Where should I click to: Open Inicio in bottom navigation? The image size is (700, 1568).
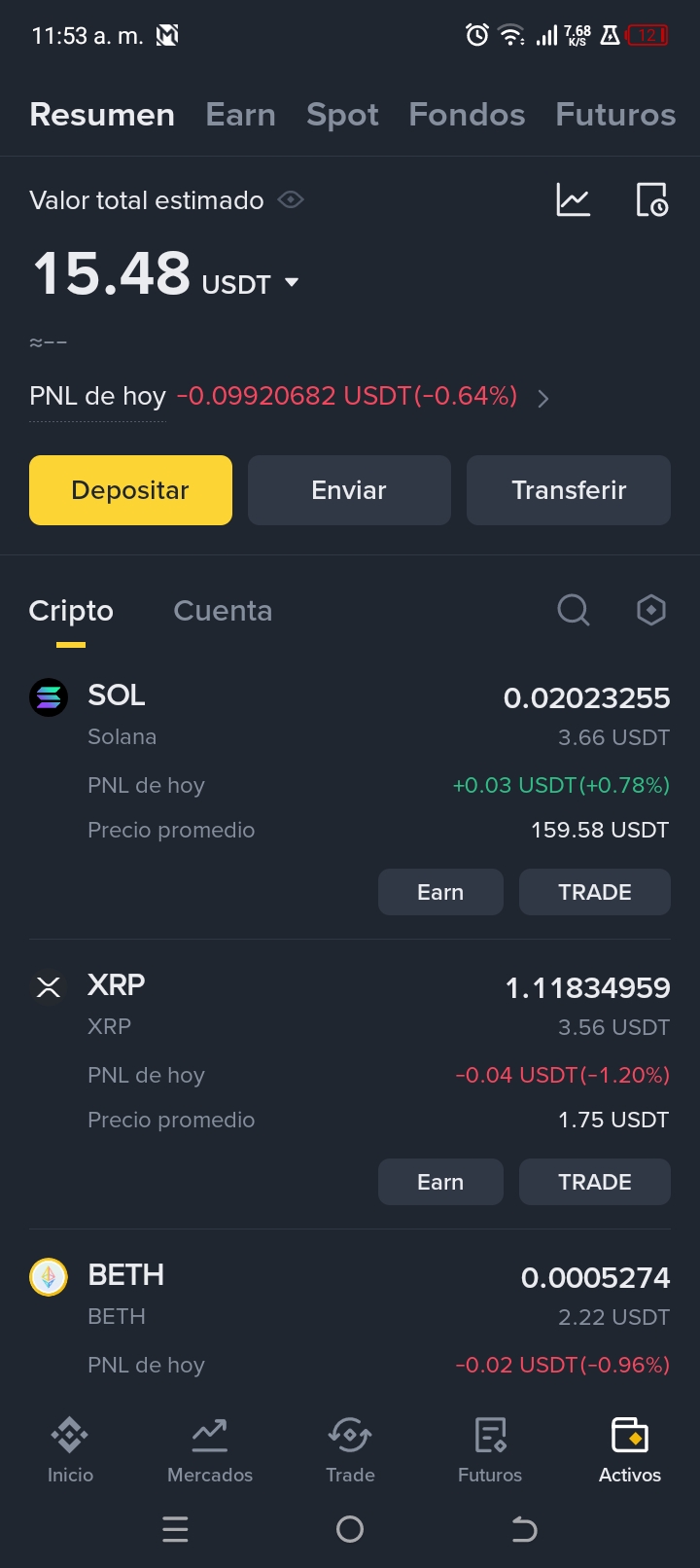pyautogui.click(x=70, y=1450)
